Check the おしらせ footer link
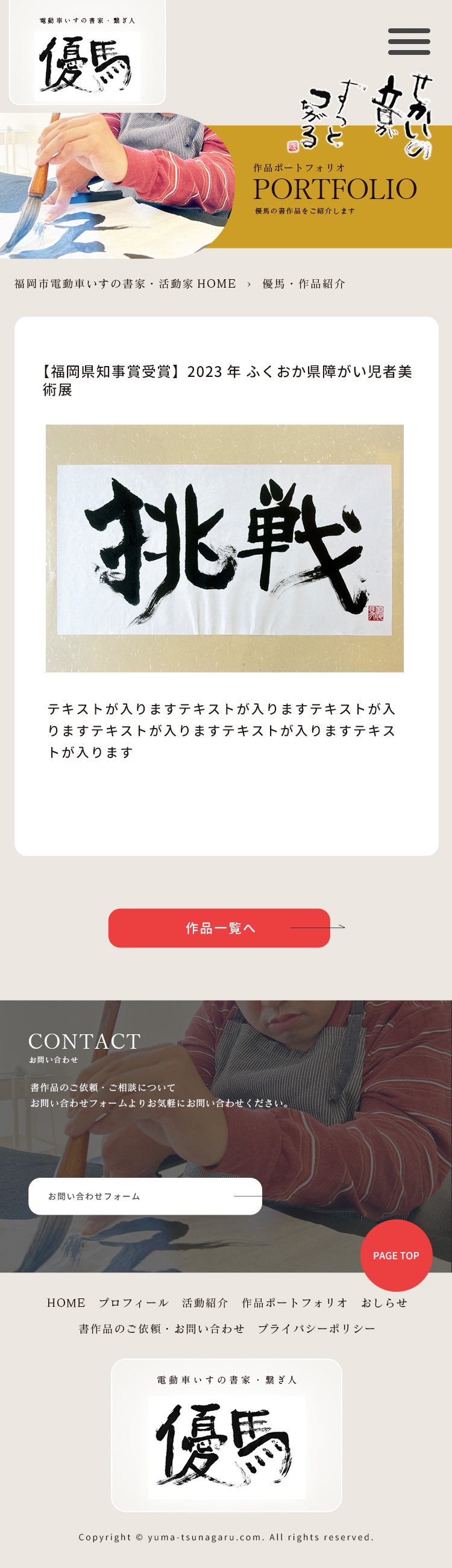Viewport: 452px width, 1568px height. click(384, 1303)
